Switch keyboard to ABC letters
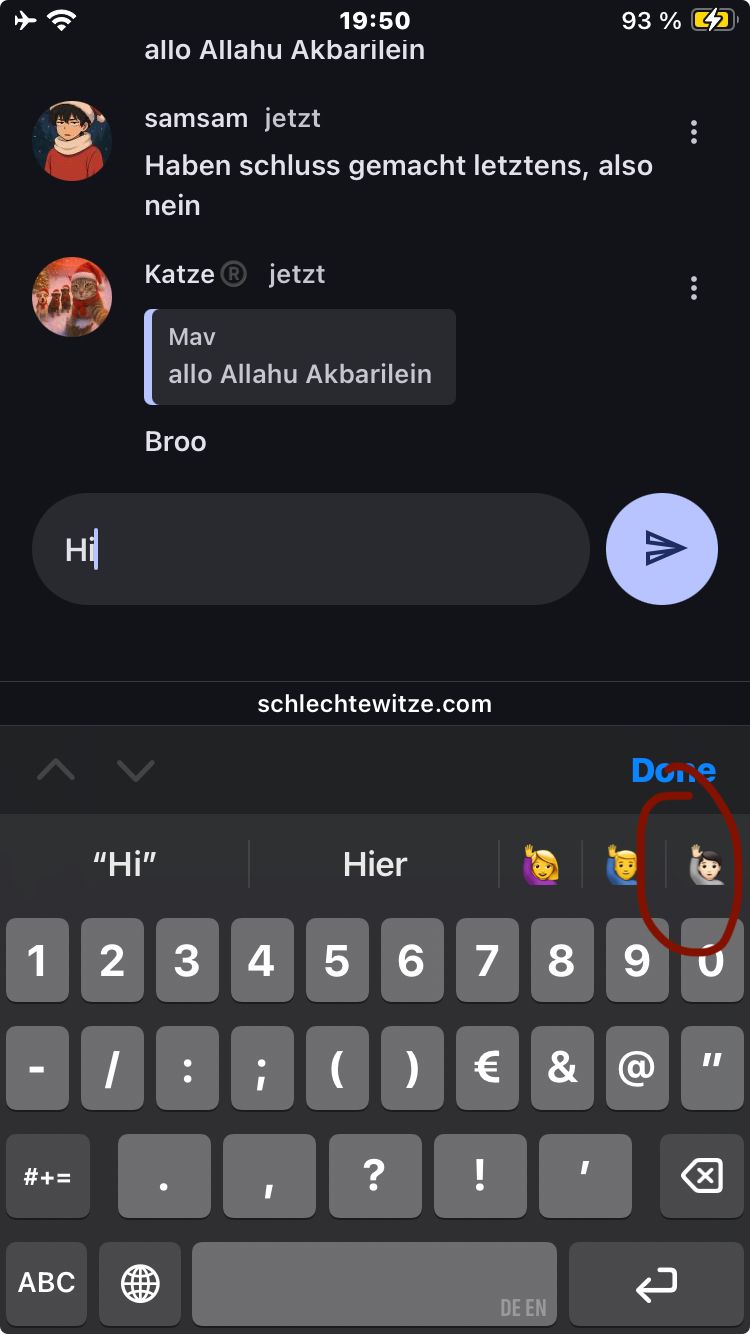Viewport: 750px width, 1334px height. [x=47, y=1283]
